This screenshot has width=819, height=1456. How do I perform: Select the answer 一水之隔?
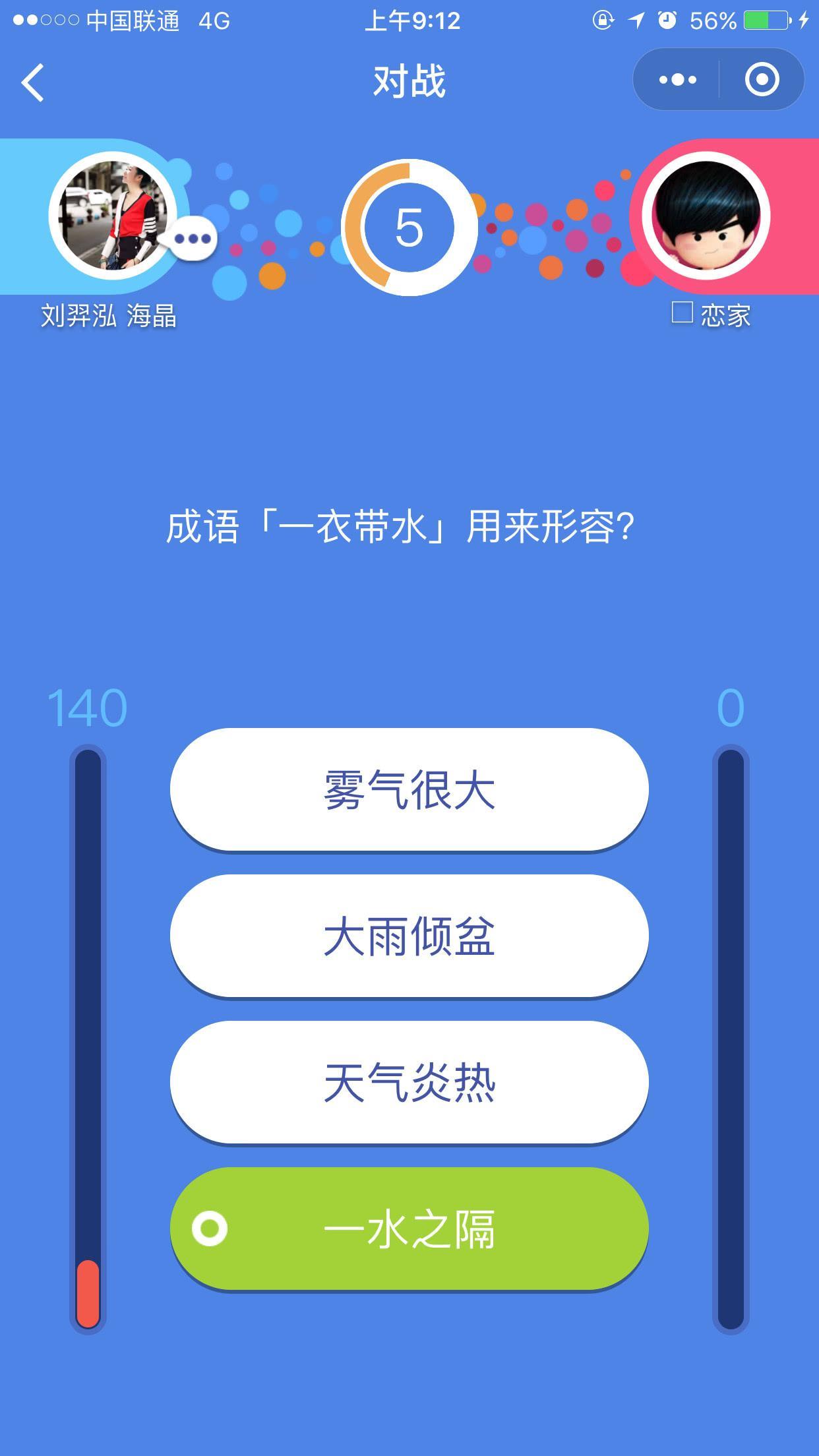tap(409, 1228)
